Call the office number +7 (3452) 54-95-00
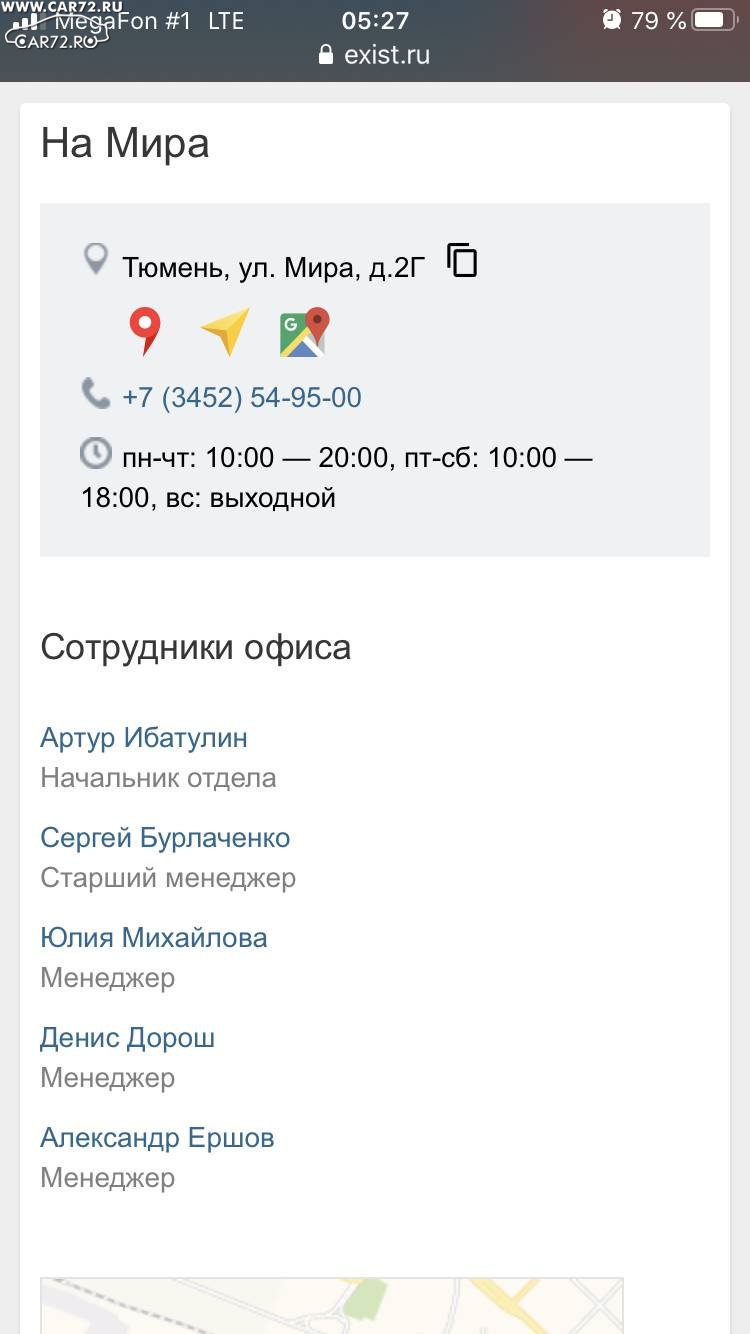Image resolution: width=750 pixels, height=1334 pixels. 241,398
